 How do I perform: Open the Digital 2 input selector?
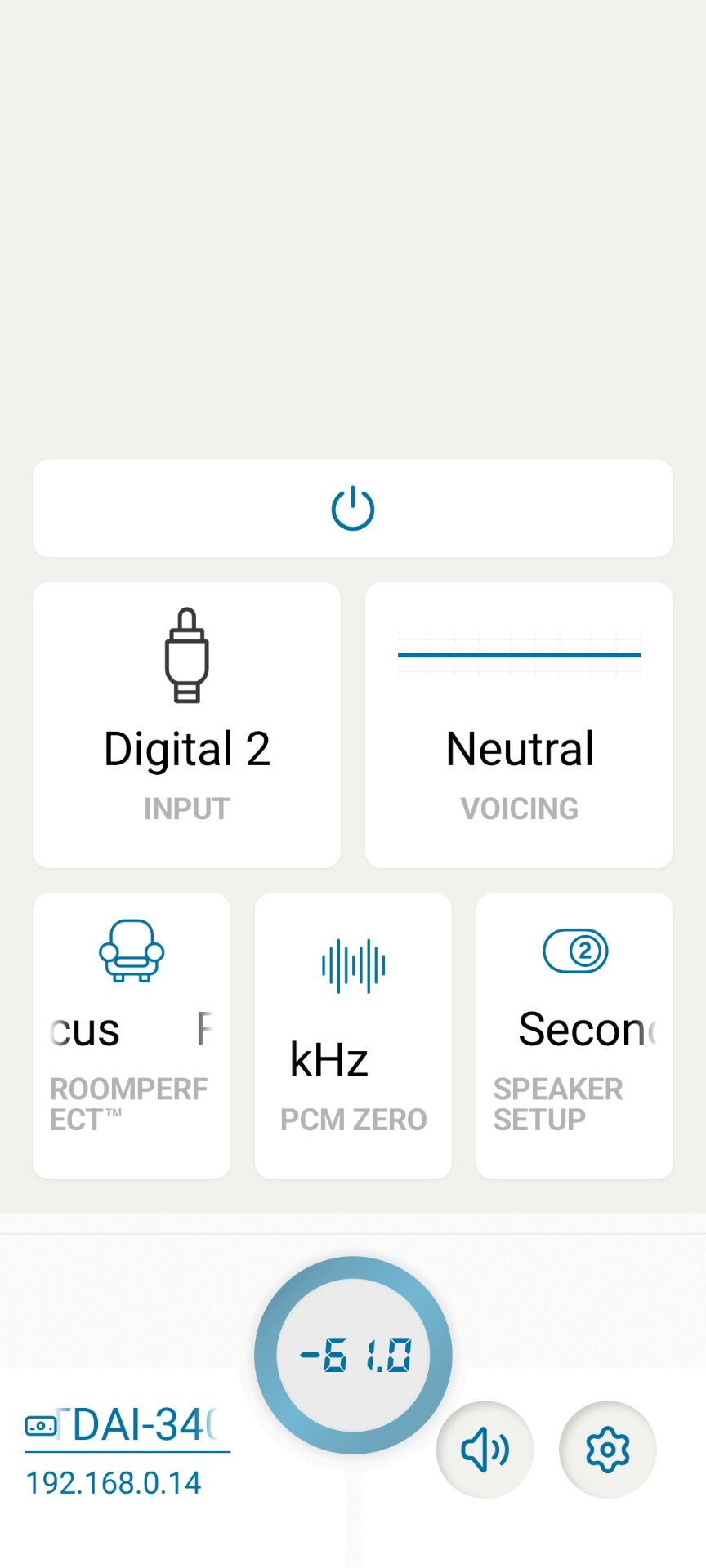186,725
